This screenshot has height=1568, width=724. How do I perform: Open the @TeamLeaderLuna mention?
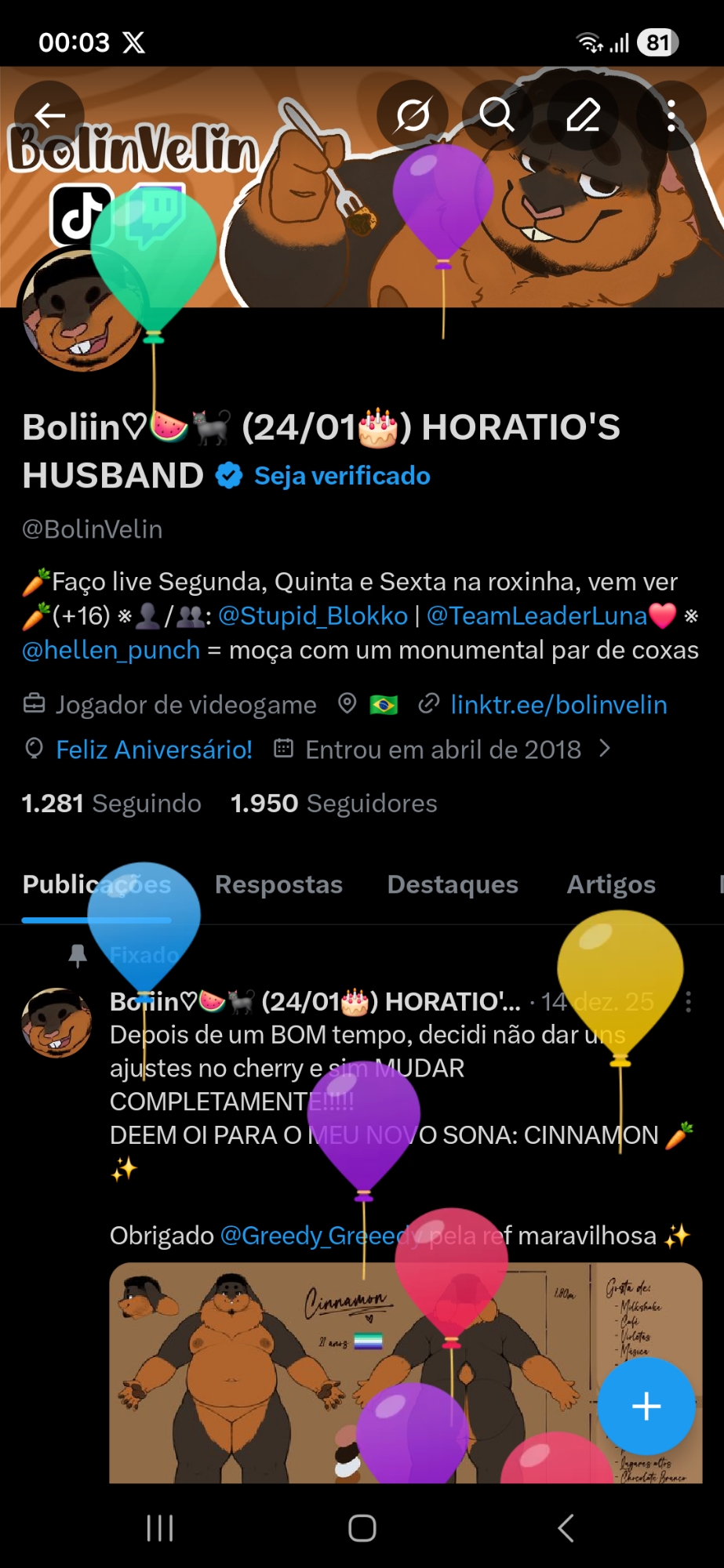click(537, 616)
